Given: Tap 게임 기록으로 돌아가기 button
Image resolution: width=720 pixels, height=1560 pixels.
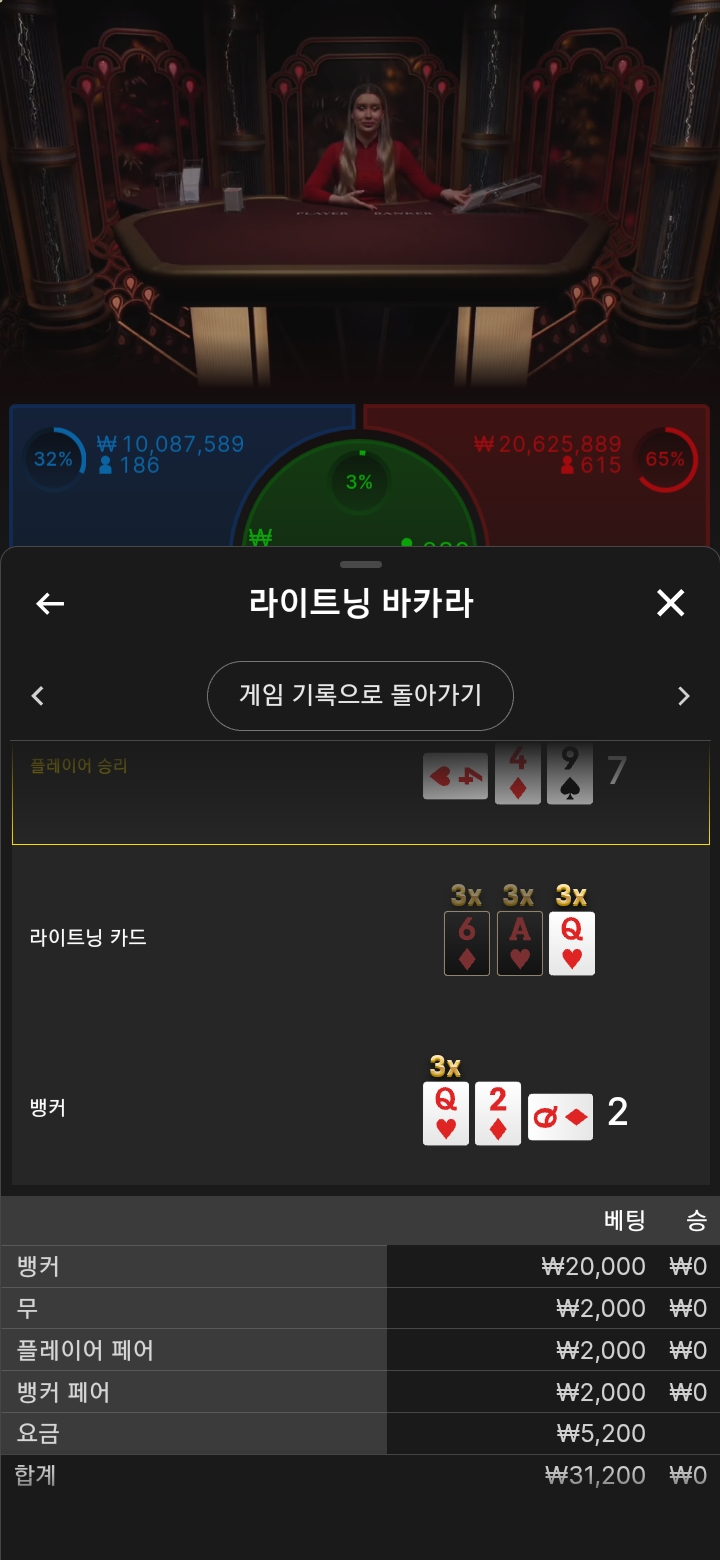Looking at the screenshot, I should (360, 696).
